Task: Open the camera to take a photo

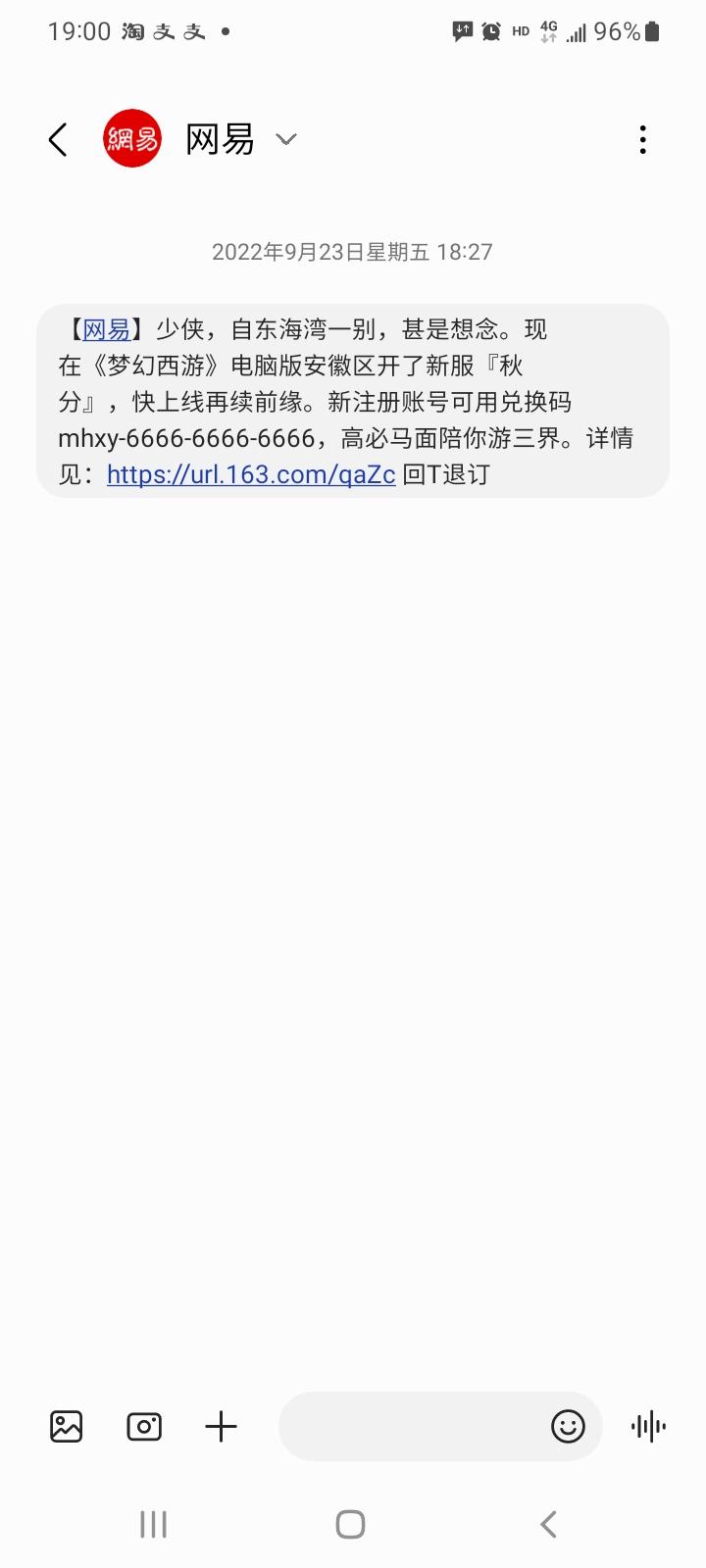Action: coord(144,1426)
